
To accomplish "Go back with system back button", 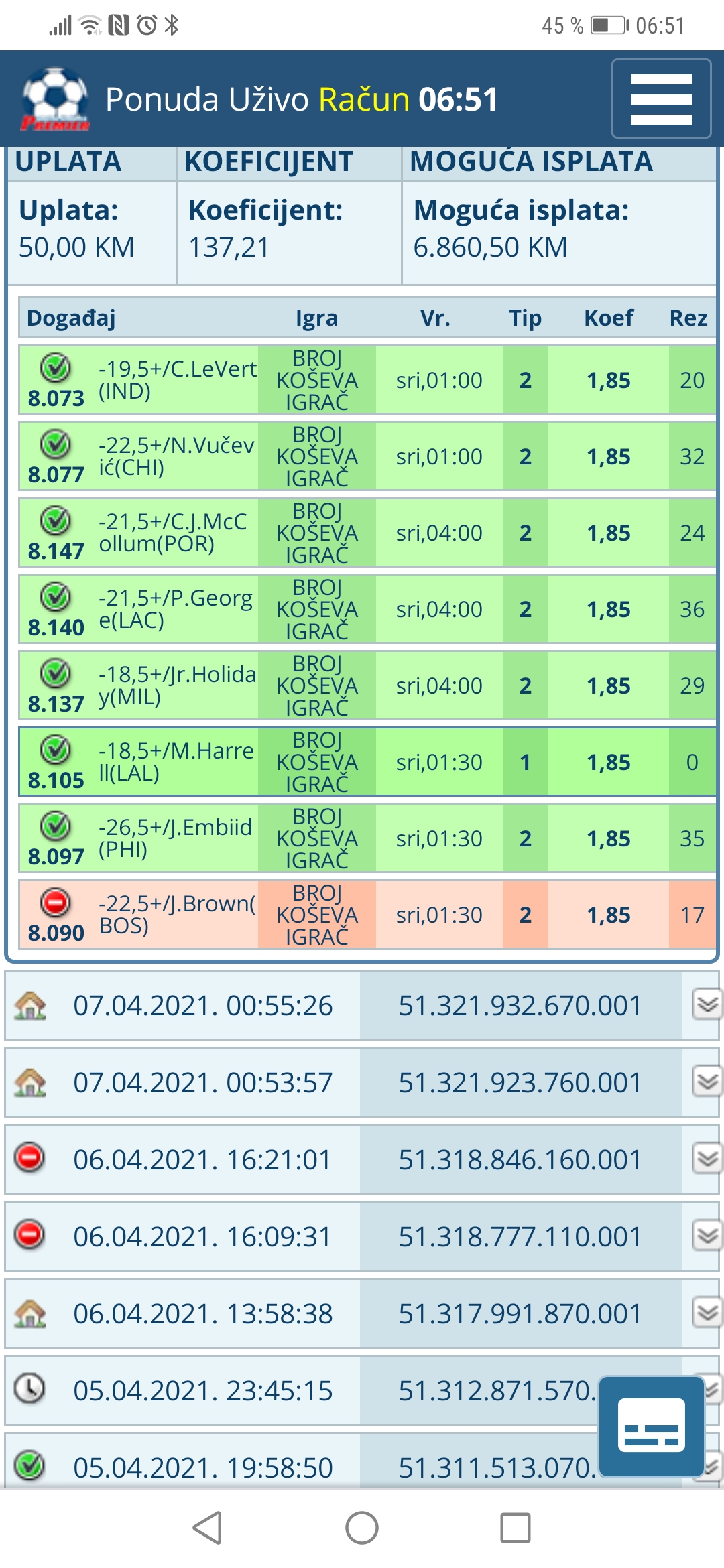I will [208, 1528].
